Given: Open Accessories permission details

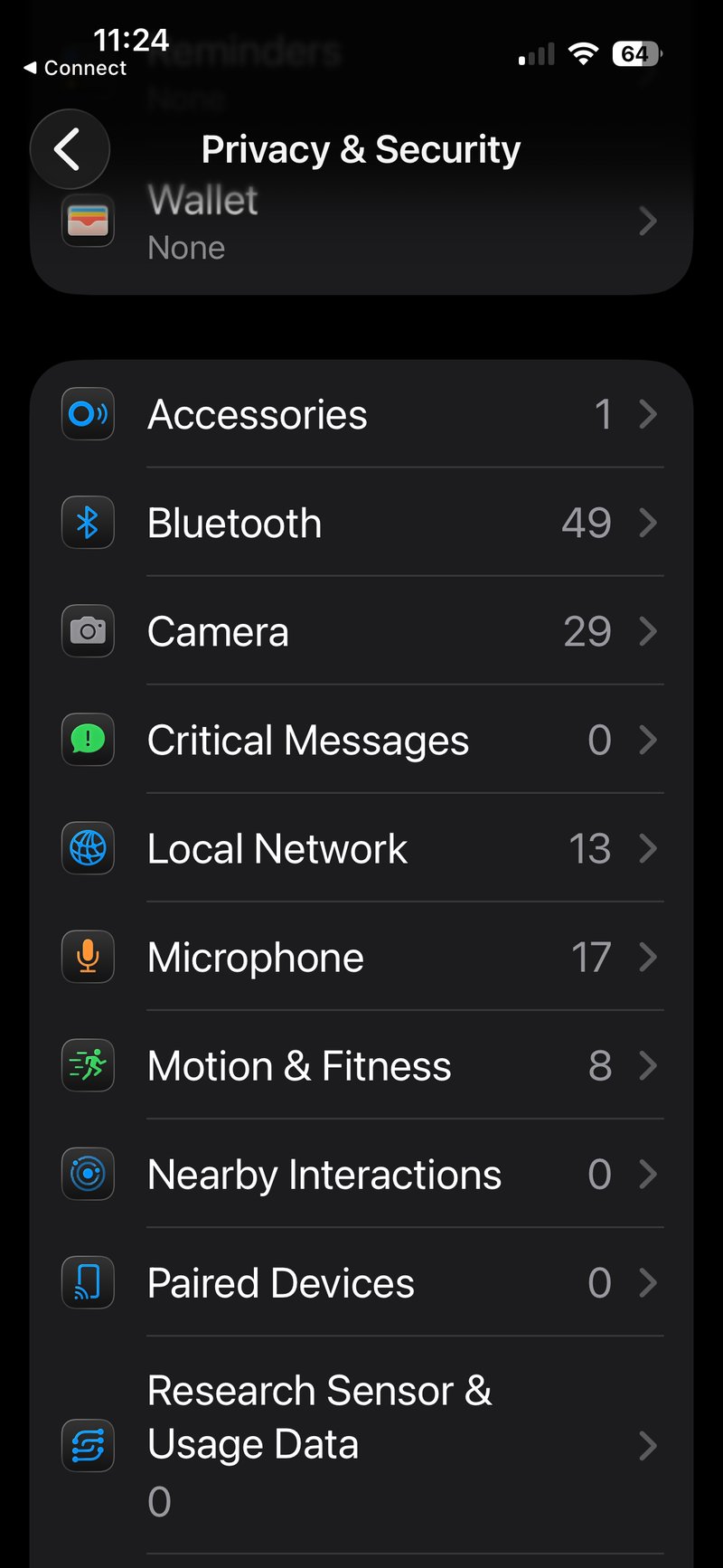Looking at the screenshot, I should 361,414.
